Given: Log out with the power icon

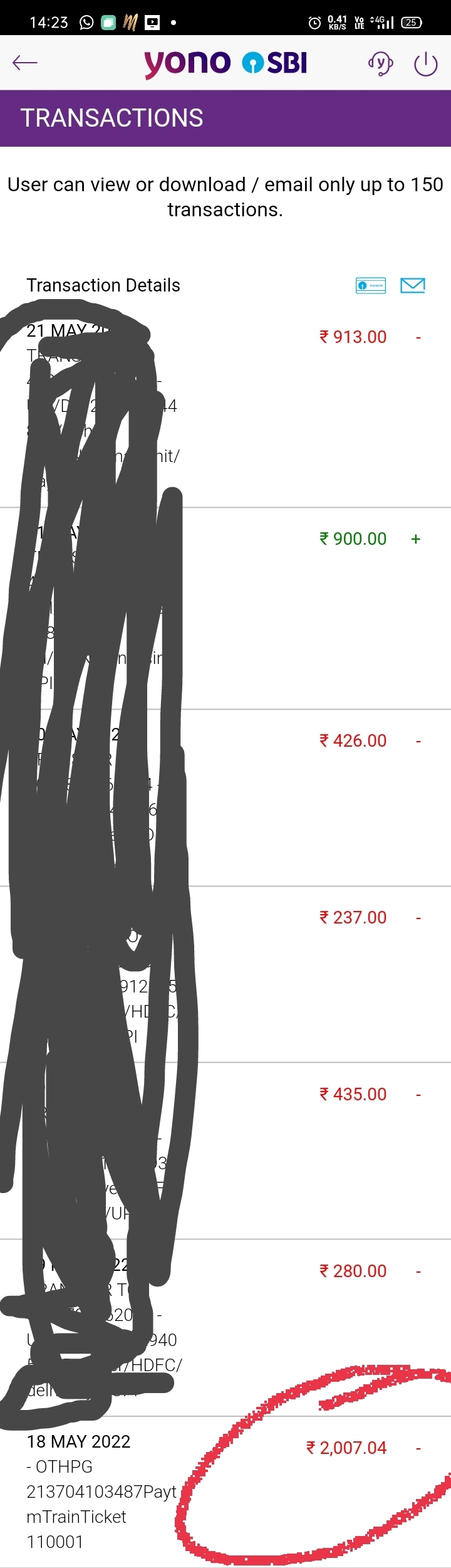Looking at the screenshot, I should 426,64.
